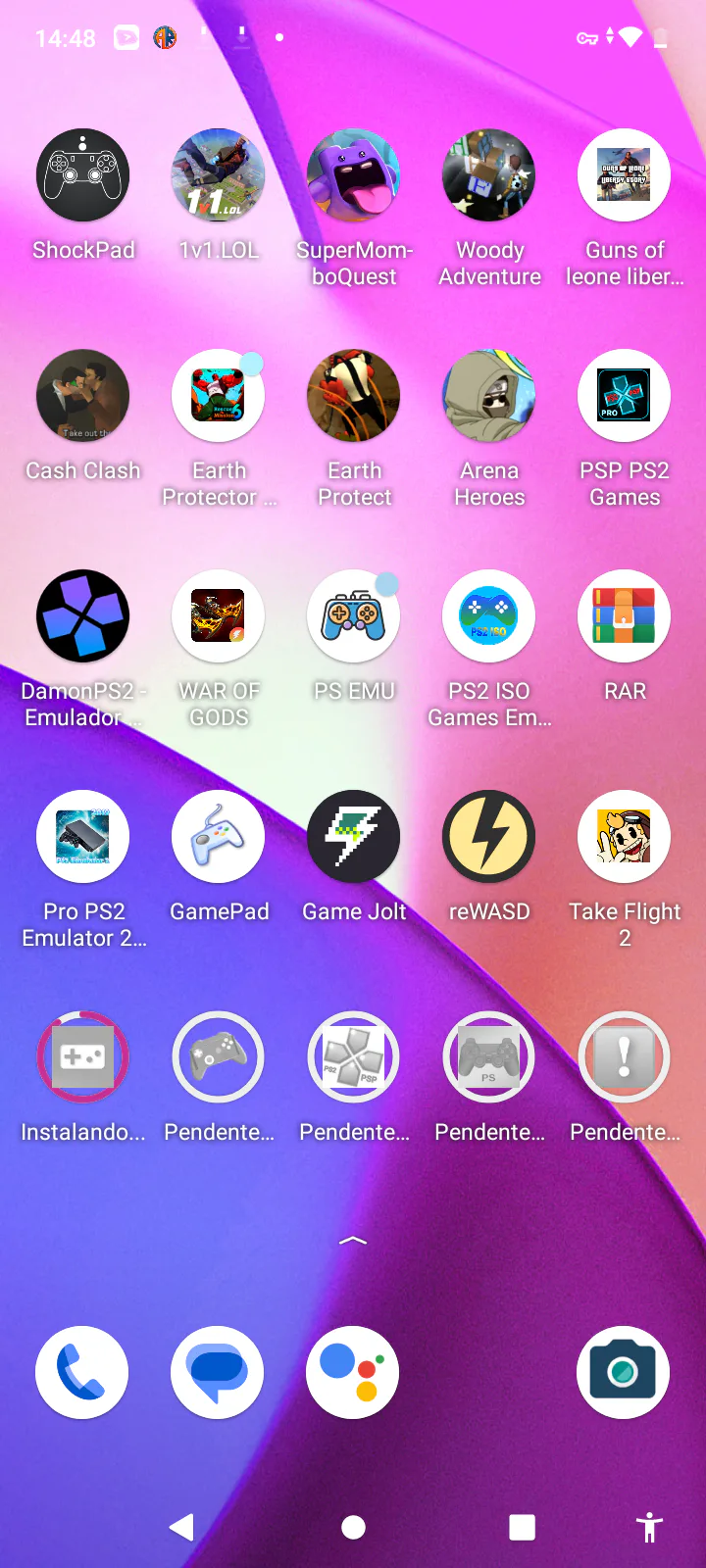The height and width of the screenshot is (1568, 706).
Task: Expand the app drawer arrow
Action: pyautogui.click(x=353, y=1241)
